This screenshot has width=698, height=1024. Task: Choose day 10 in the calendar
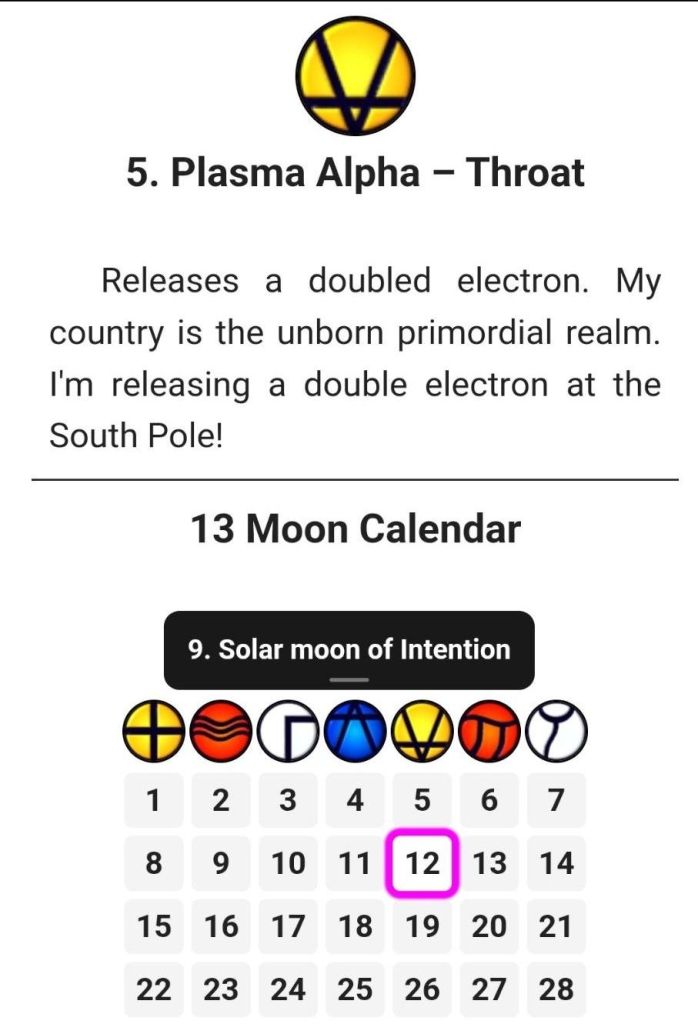(288, 863)
